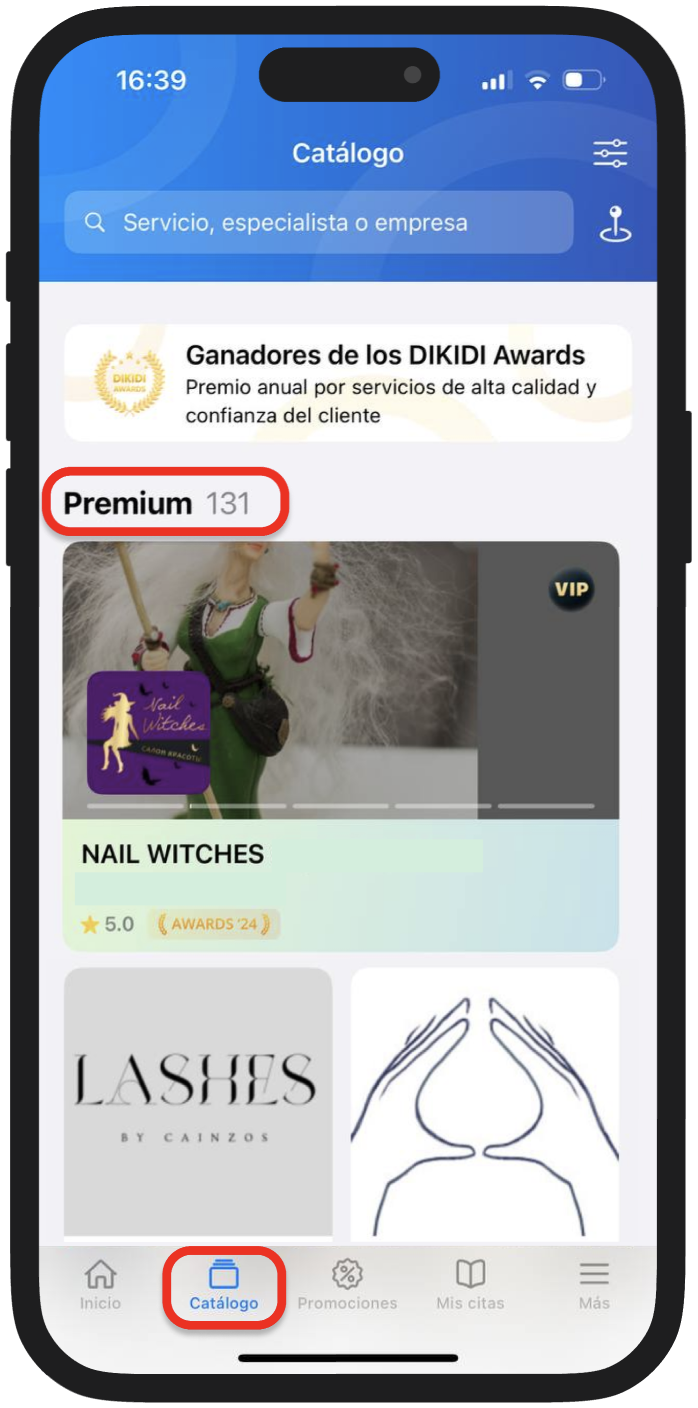Image resolution: width=698 pixels, height=1408 pixels.
Task: Open the NAIL WITCHES salon card
Action: point(340,745)
